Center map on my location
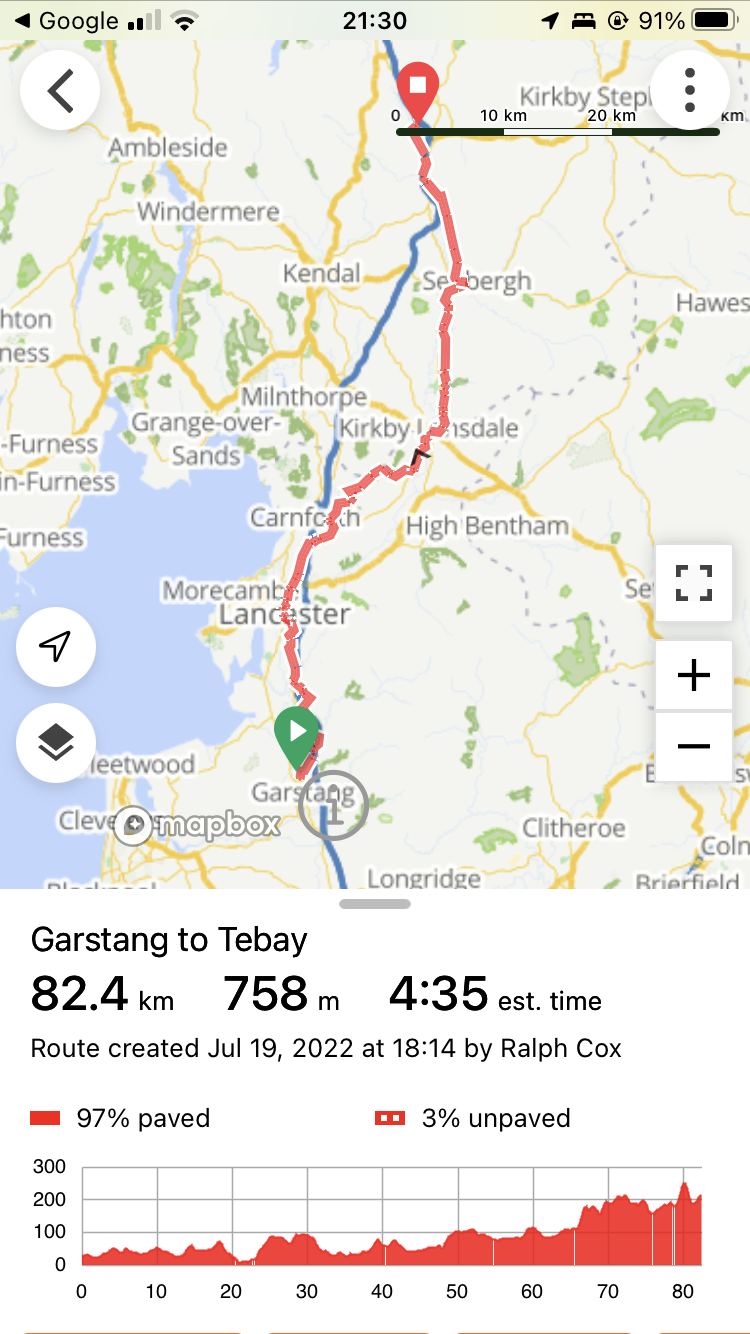The height and width of the screenshot is (1334, 750). (56, 646)
